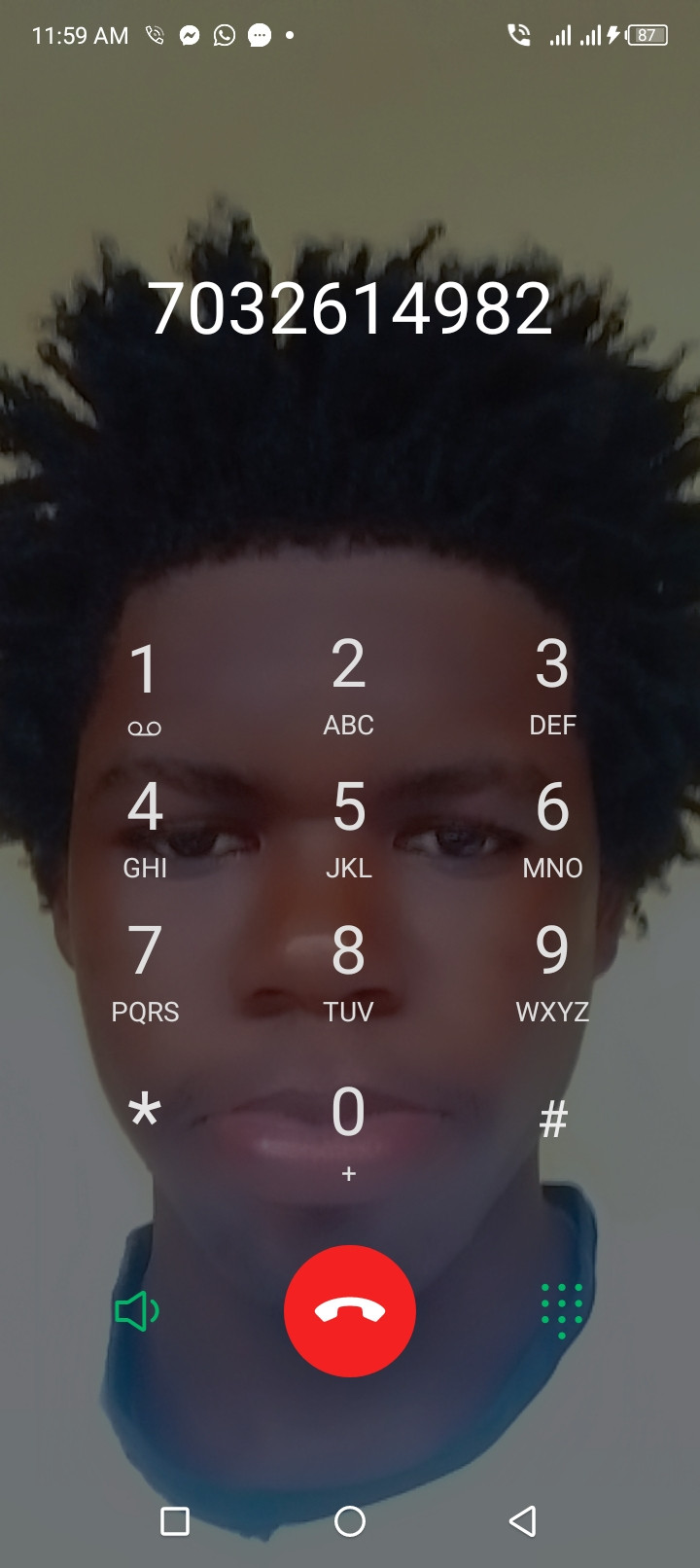Enter digit 0 on keypad
The height and width of the screenshot is (1568, 700).
point(349,1128)
